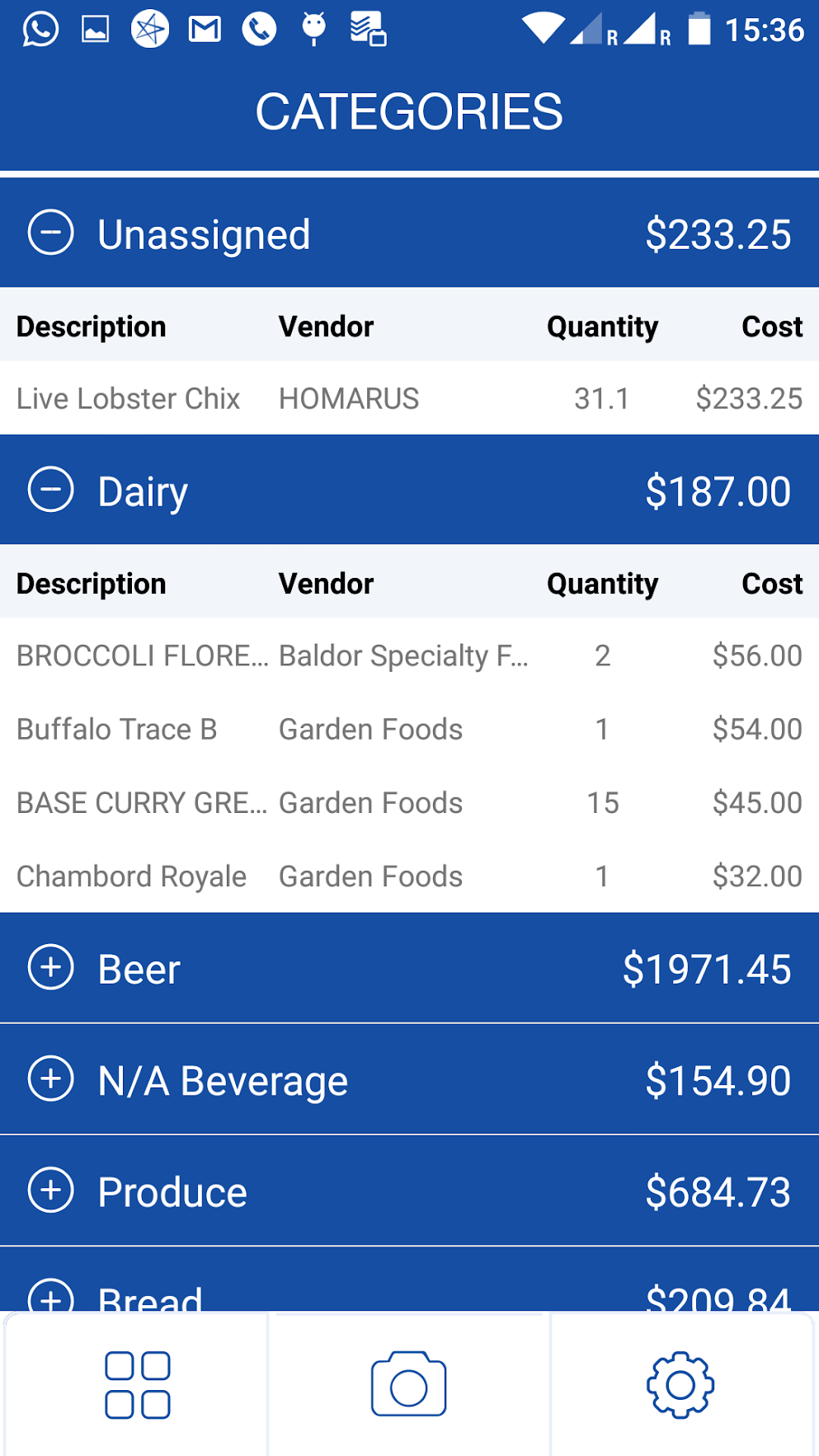Expand the Beer category
Viewport: 819px width, 1456px height.
51,967
